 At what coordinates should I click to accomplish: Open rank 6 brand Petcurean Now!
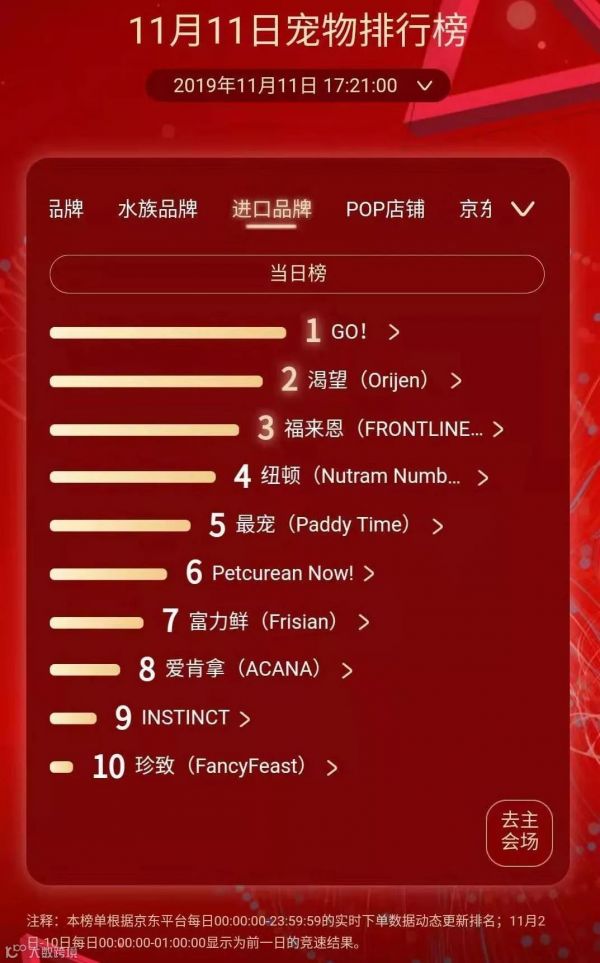[x=283, y=573]
